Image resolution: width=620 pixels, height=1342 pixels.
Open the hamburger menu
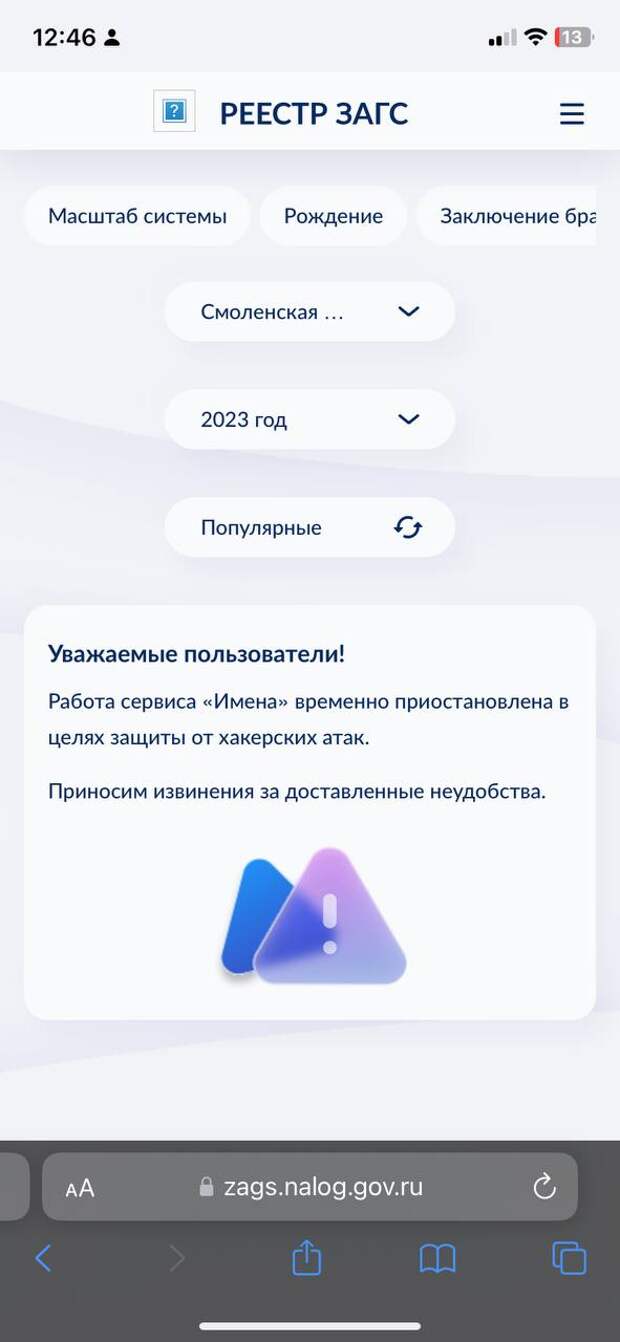(x=571, y=114)
